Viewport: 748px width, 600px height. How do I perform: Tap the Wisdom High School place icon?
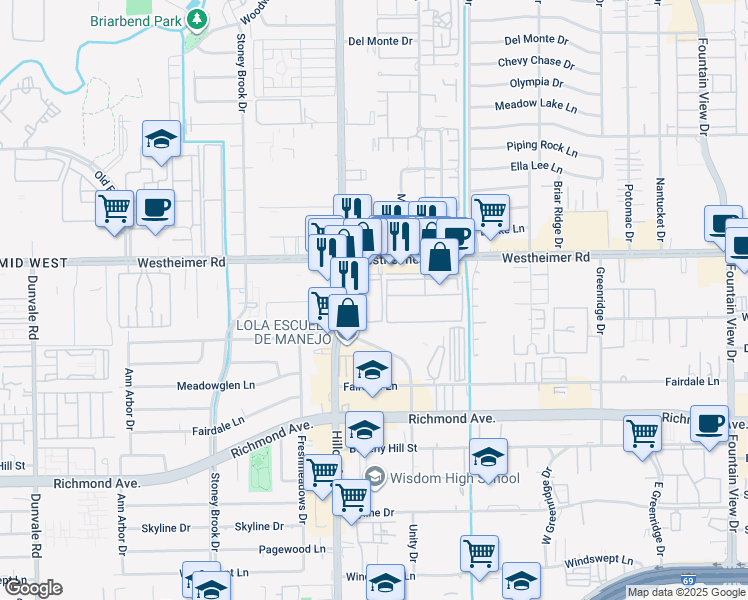[375, 477]
